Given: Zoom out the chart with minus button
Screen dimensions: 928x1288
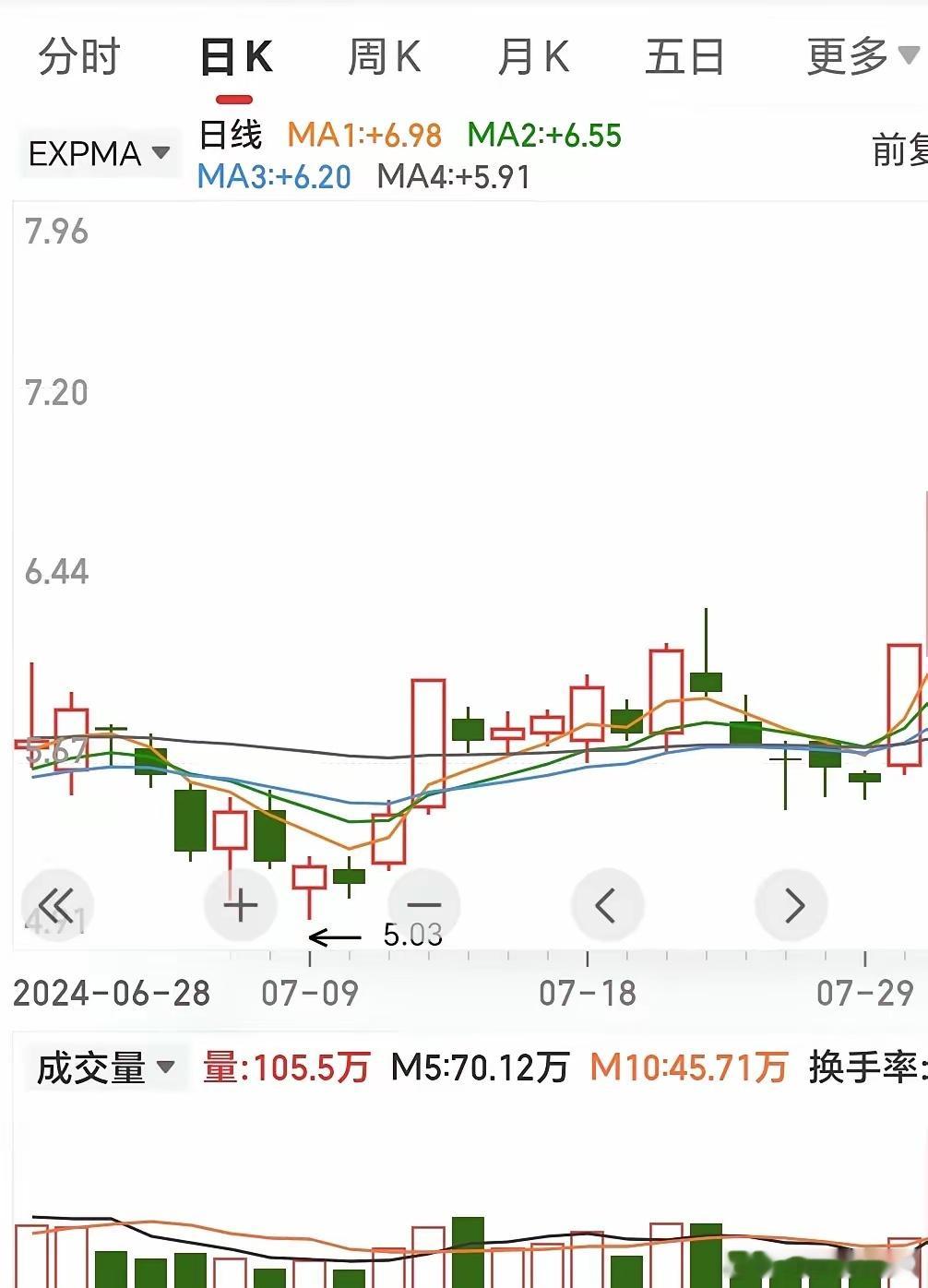Looking at the screenshot, I should coord(423,905).
